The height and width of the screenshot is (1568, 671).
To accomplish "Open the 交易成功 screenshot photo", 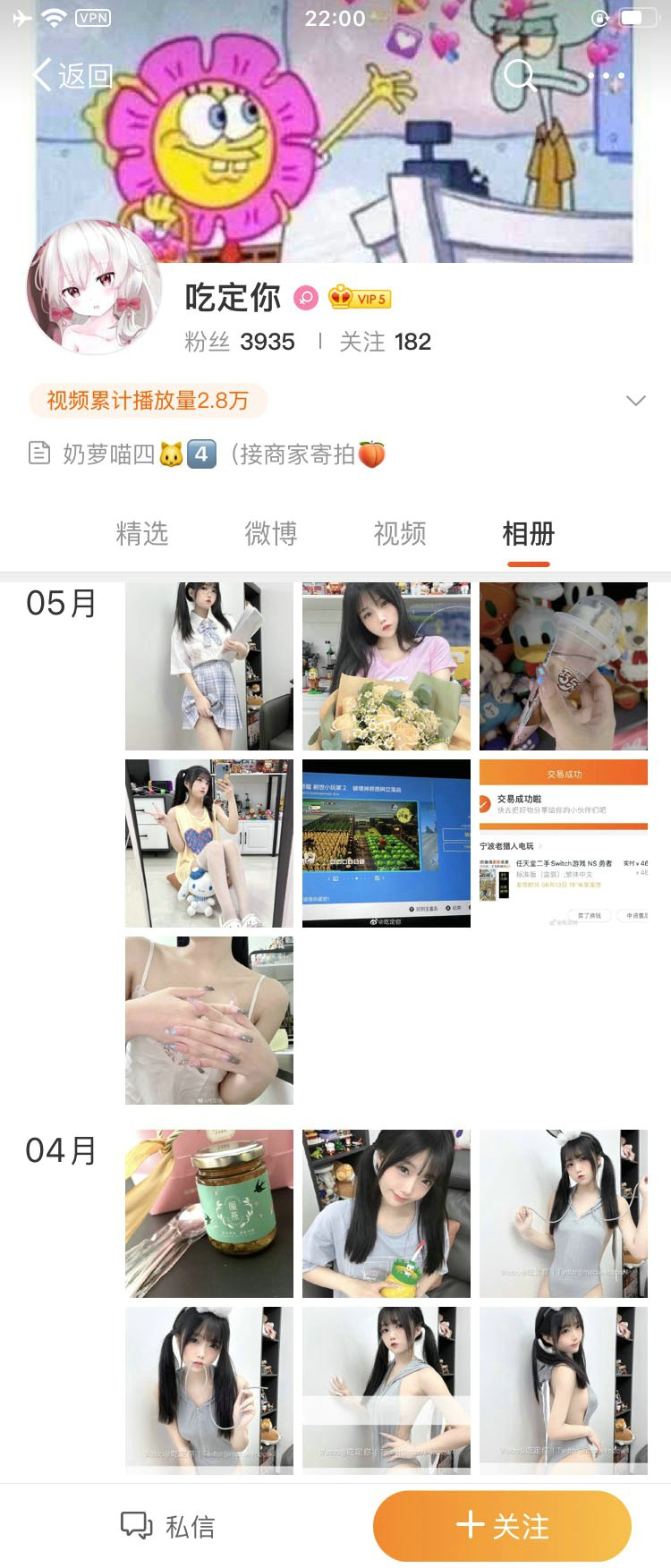I will point(564,843).
